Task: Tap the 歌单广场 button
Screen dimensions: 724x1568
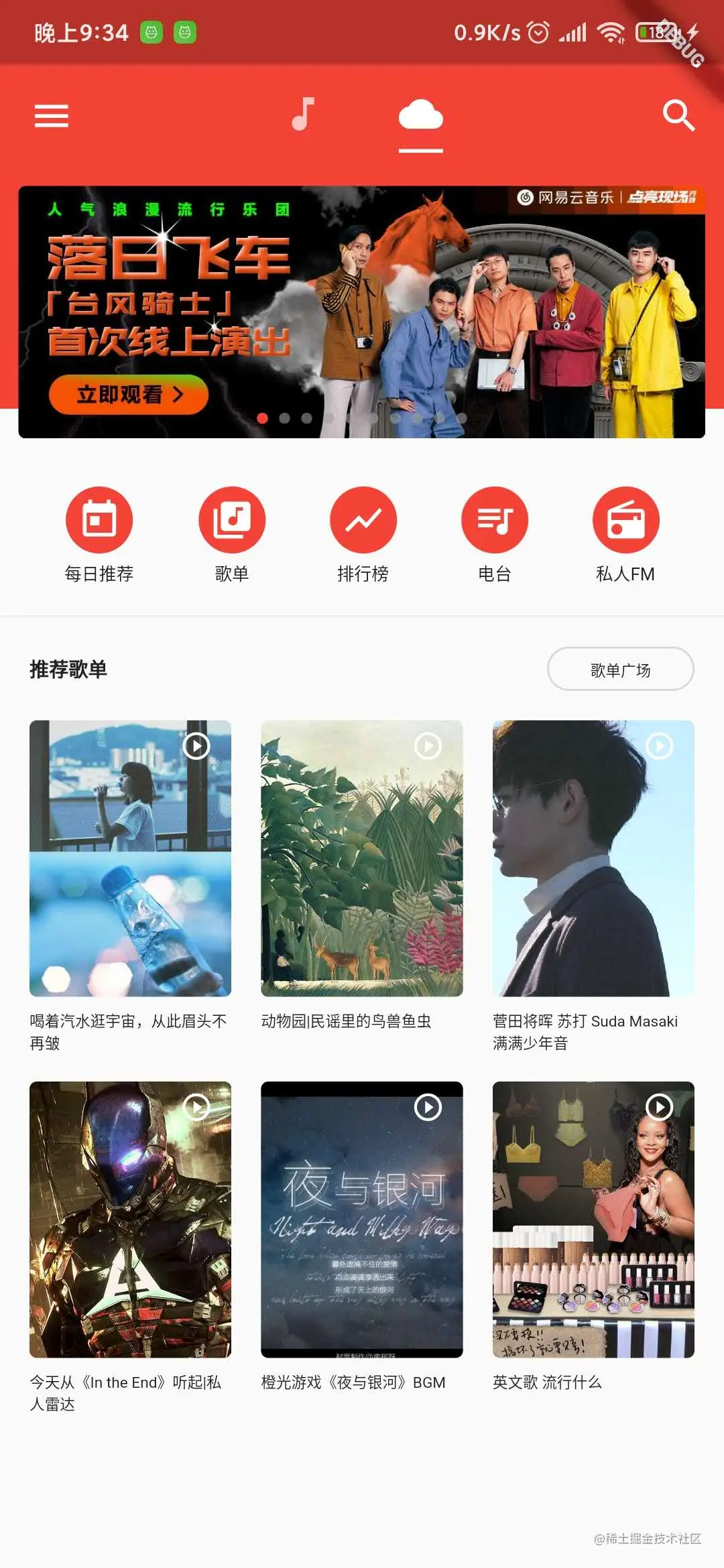Action: point(620,669)
